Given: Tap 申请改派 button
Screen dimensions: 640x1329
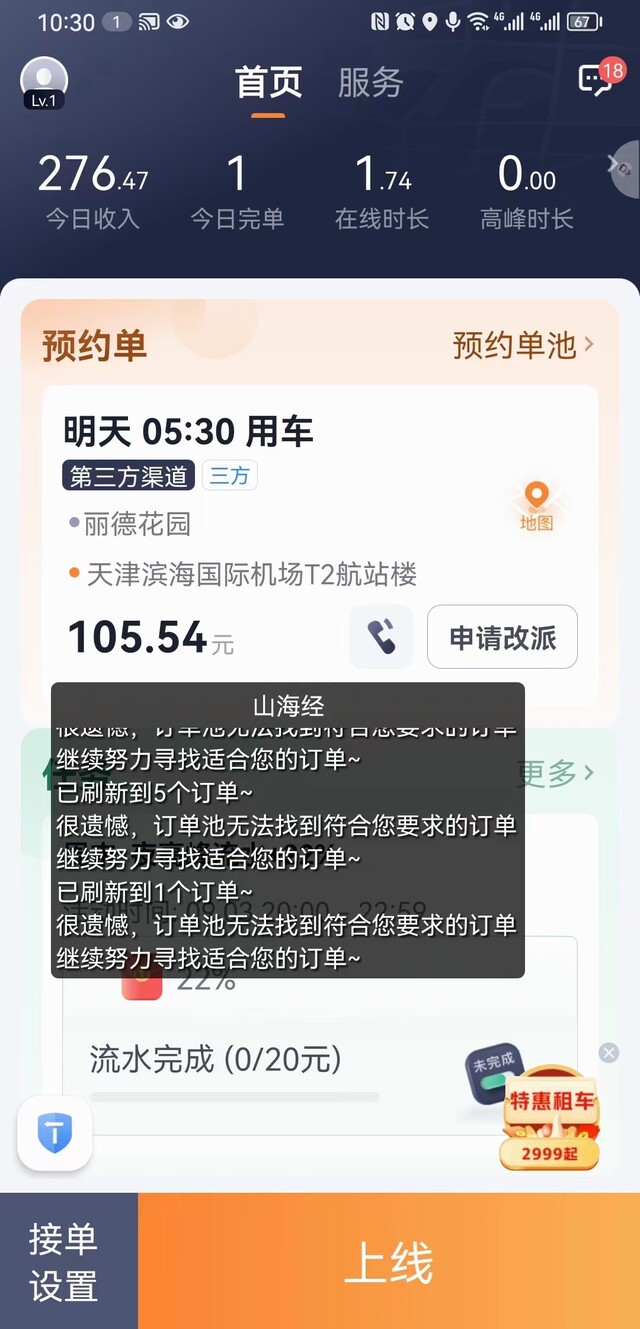Looking at the screenshot, I should click(x=502, y=637).
